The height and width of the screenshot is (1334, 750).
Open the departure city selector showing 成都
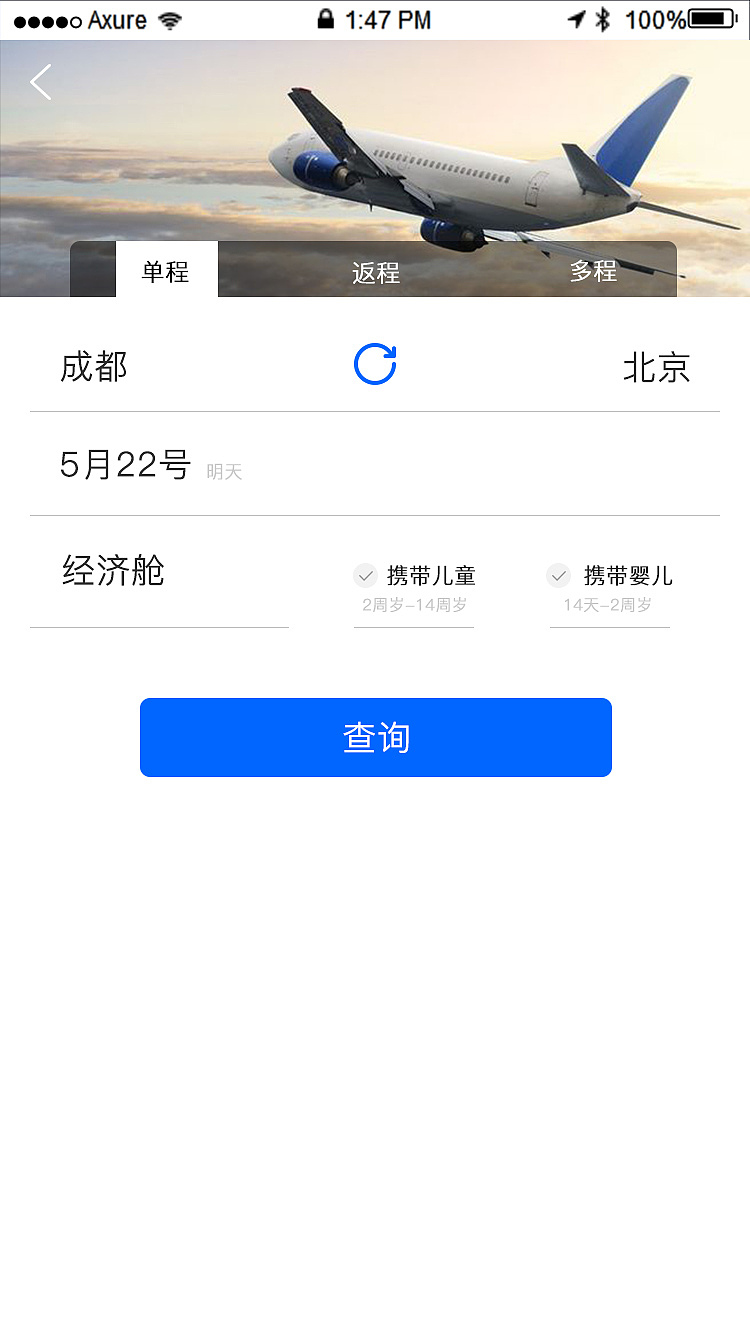(94, 367)
